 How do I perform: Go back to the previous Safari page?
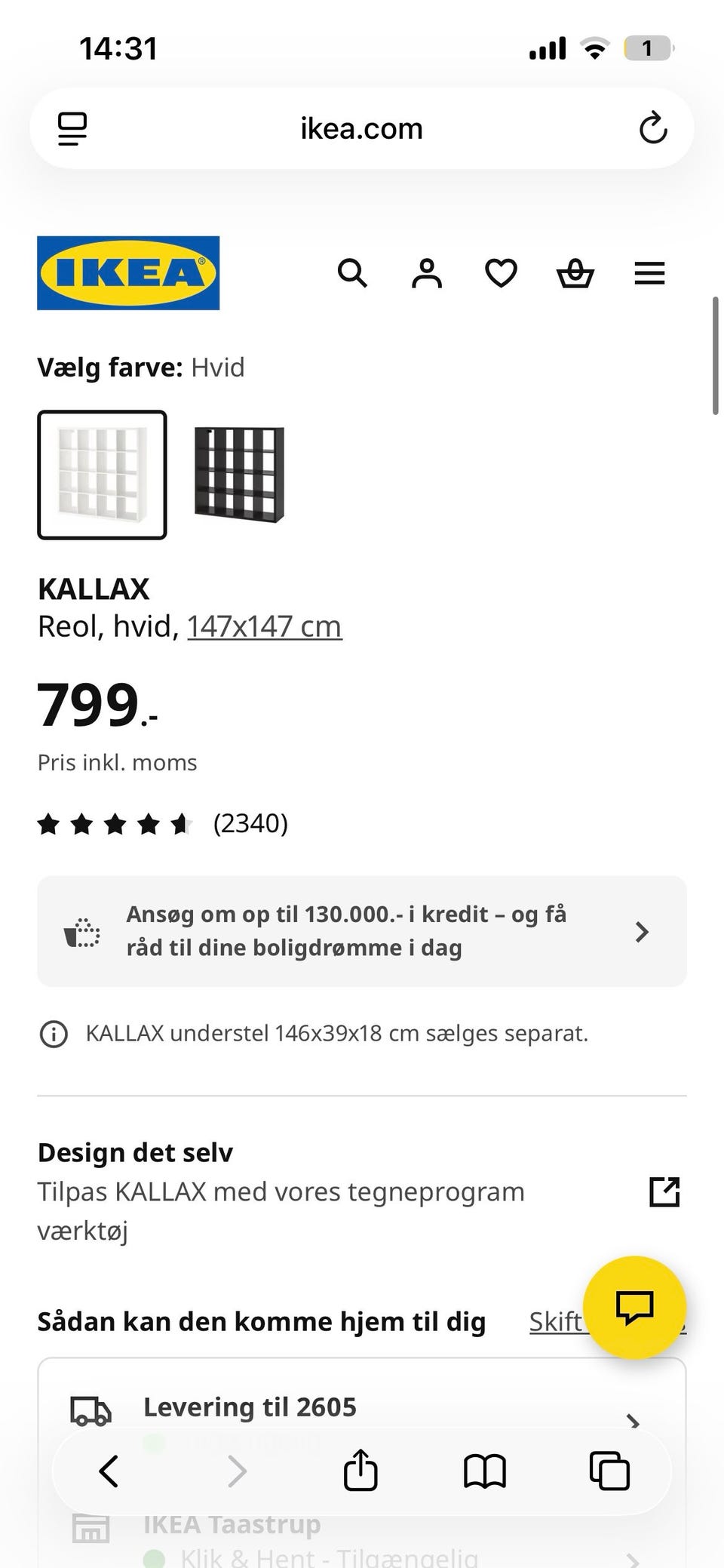108,1470
